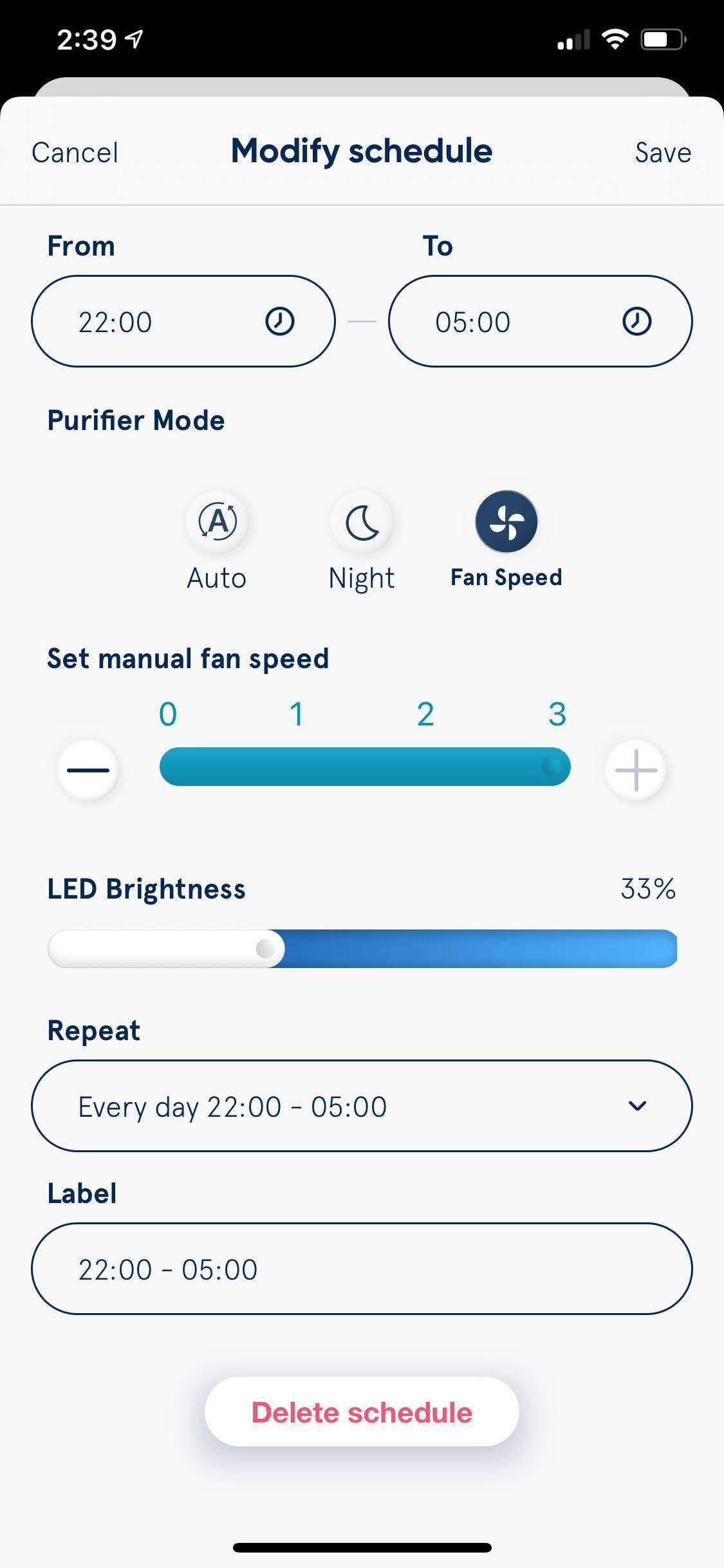Tap the LED Brightness slider
Screen dimensions: 724x1568
362,949
